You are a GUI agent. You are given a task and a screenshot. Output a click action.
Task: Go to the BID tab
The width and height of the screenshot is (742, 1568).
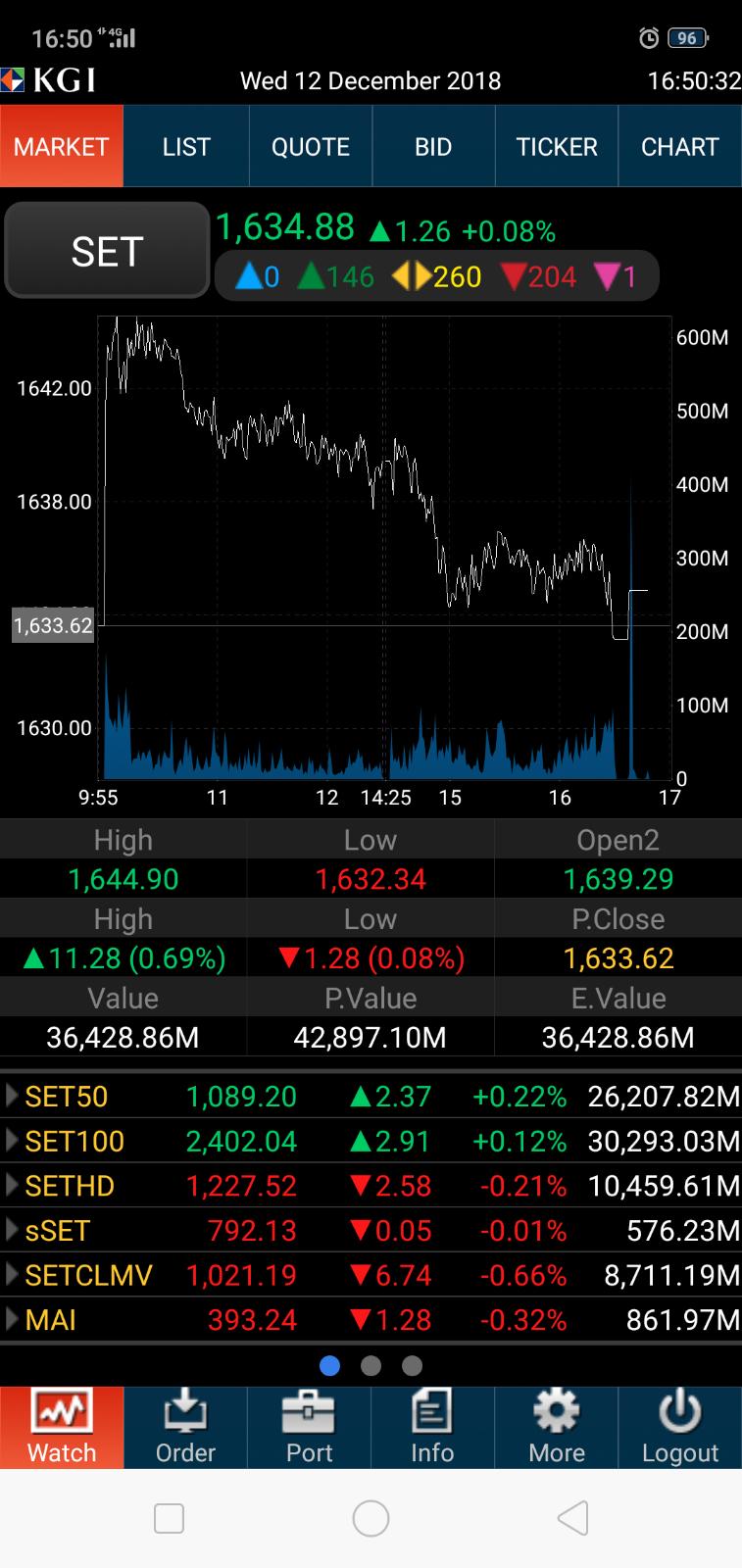coord(433,147)
